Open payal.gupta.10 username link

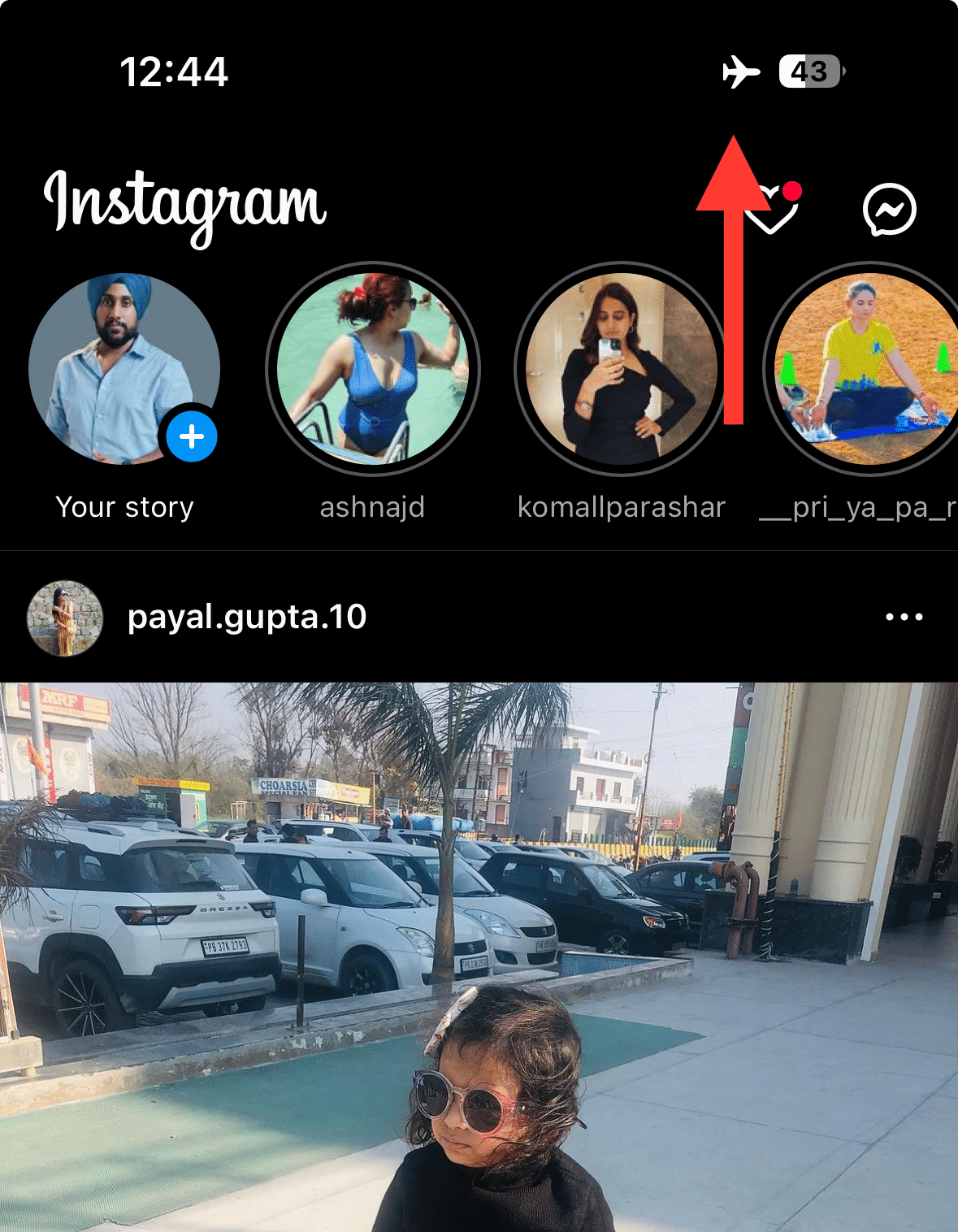(x=247, y=618)
